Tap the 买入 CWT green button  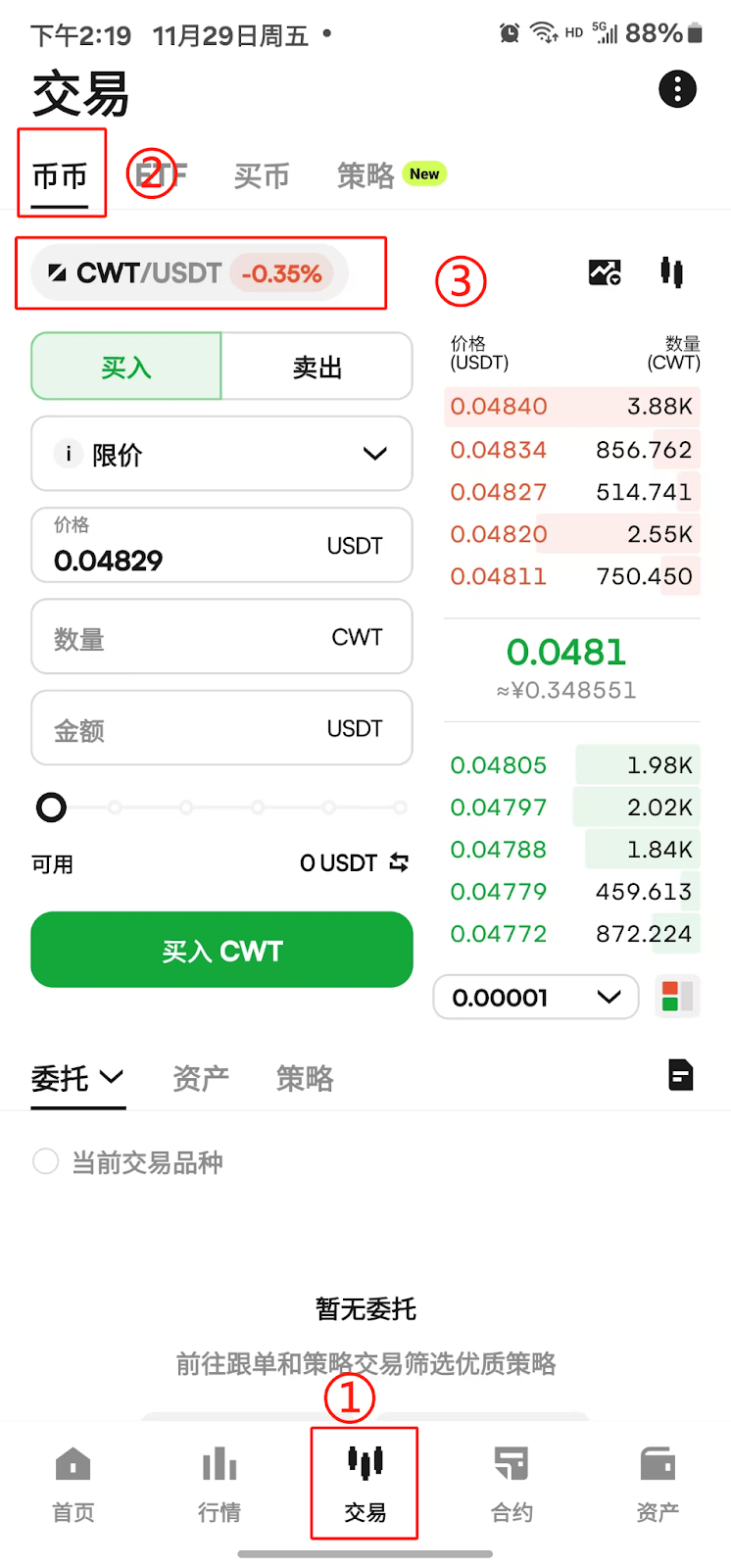tap(221, 950)
